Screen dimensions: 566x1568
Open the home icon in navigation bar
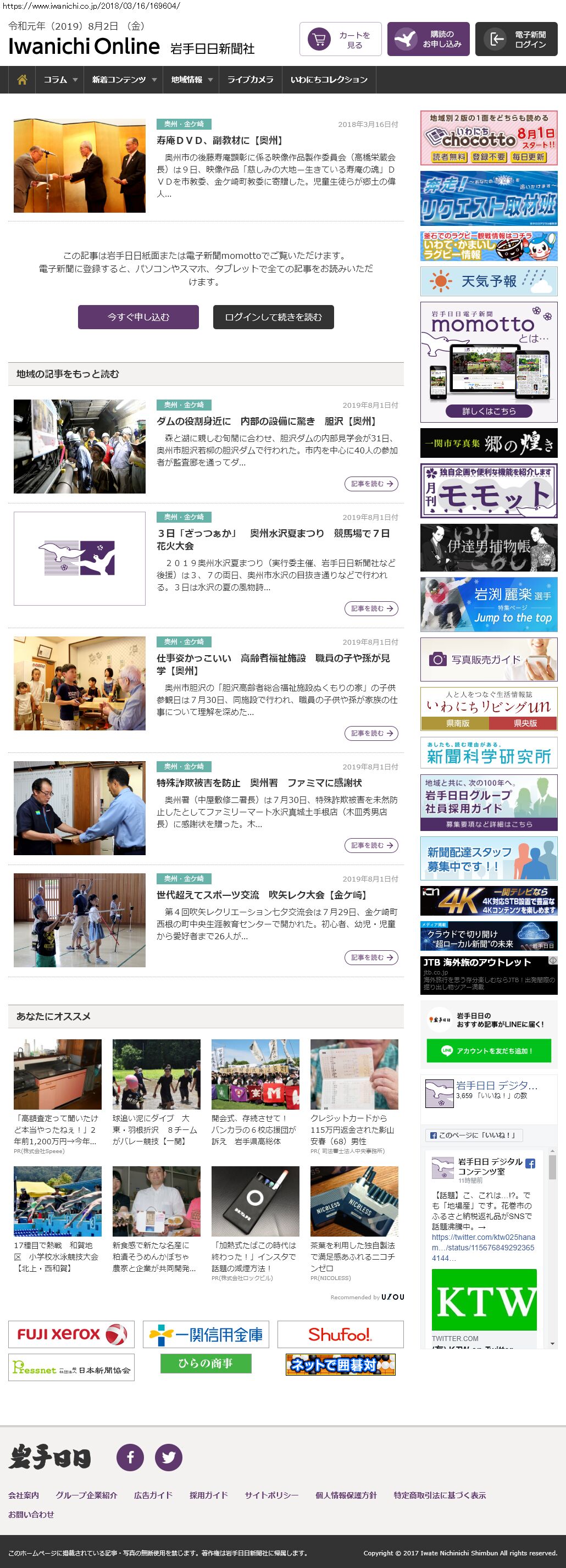tap(22, 80)
